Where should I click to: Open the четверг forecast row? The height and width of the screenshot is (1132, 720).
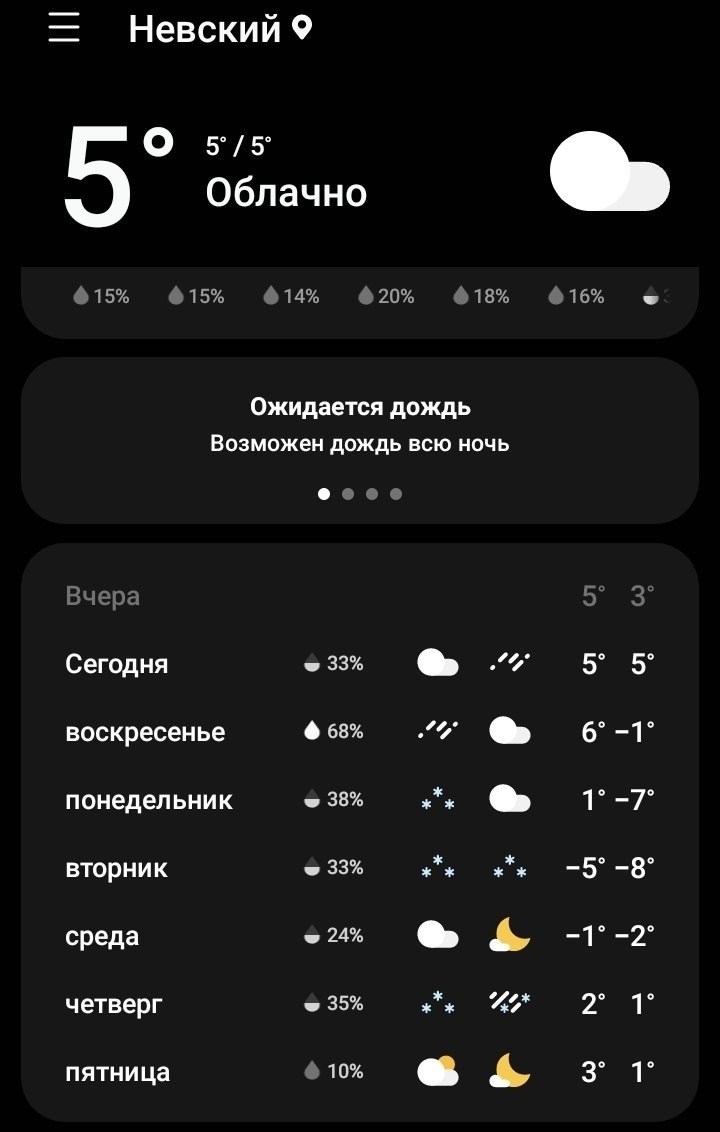360,1004
